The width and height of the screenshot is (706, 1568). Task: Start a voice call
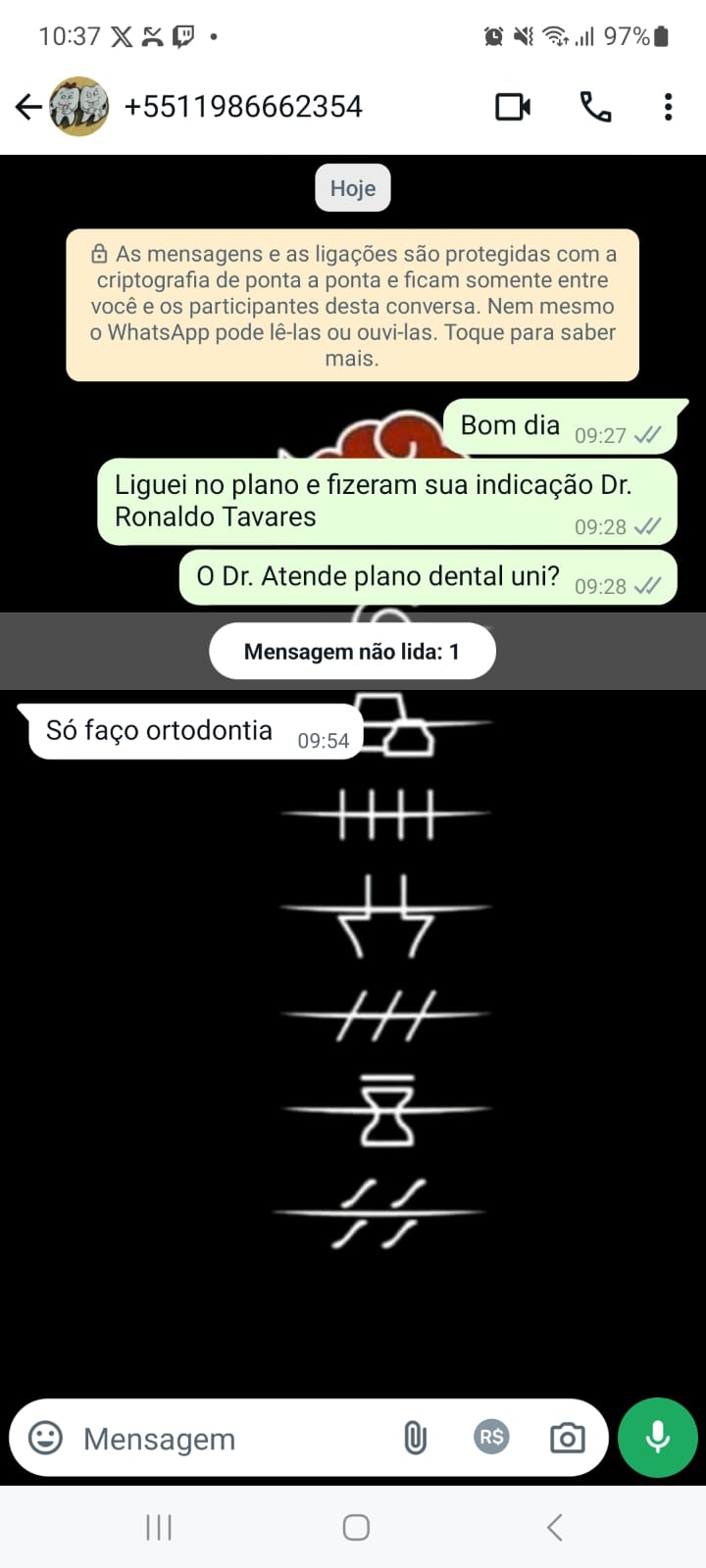[595, 107]
